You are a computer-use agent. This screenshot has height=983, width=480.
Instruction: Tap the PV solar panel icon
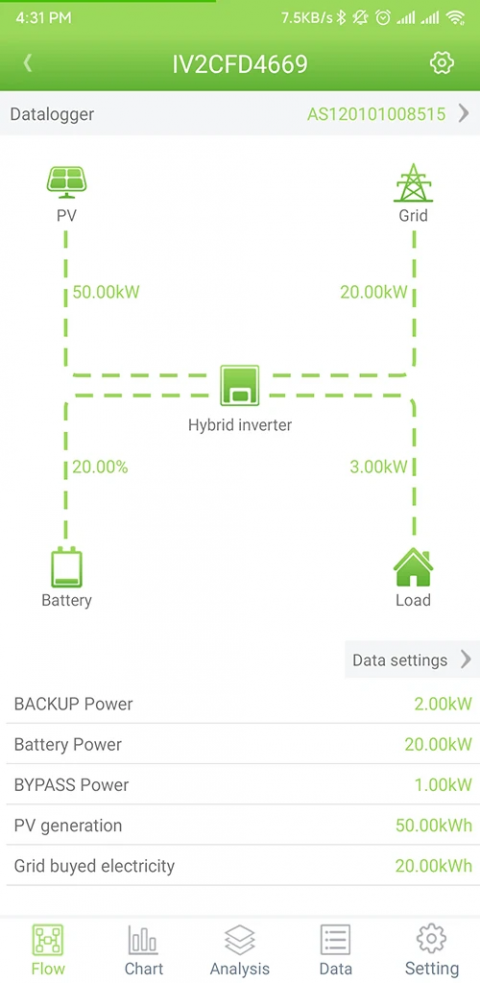pos(66,182)
